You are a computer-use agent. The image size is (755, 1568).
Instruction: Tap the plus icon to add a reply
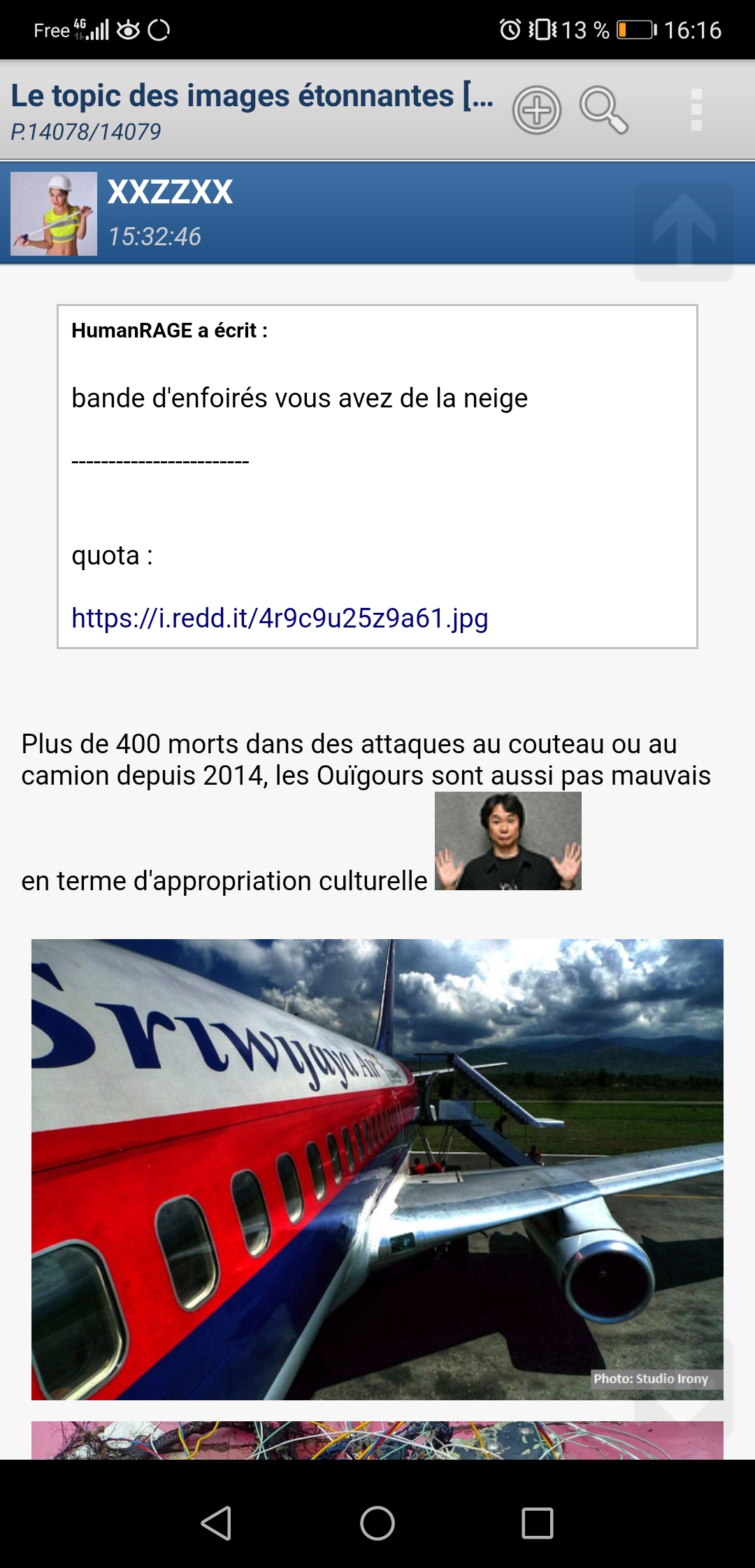click(536, 110)
